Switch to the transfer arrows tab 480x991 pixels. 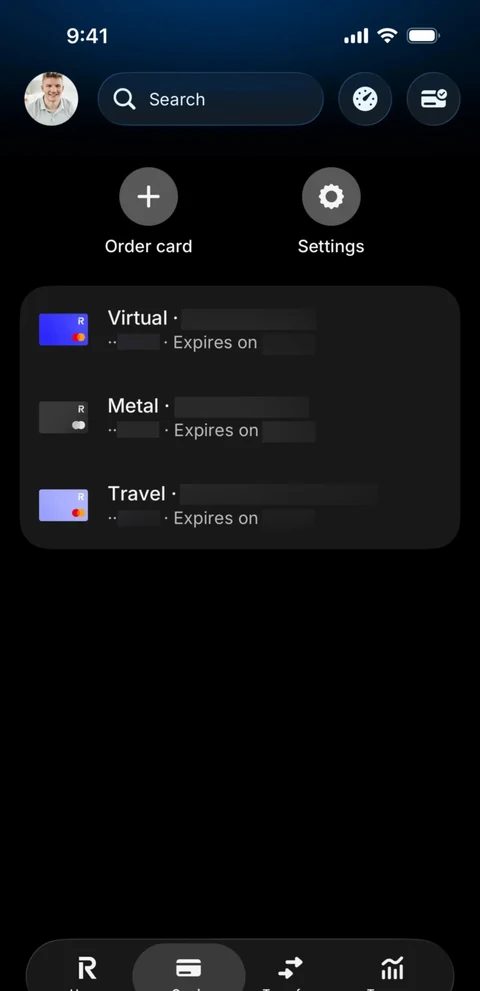tap(290, 968)
